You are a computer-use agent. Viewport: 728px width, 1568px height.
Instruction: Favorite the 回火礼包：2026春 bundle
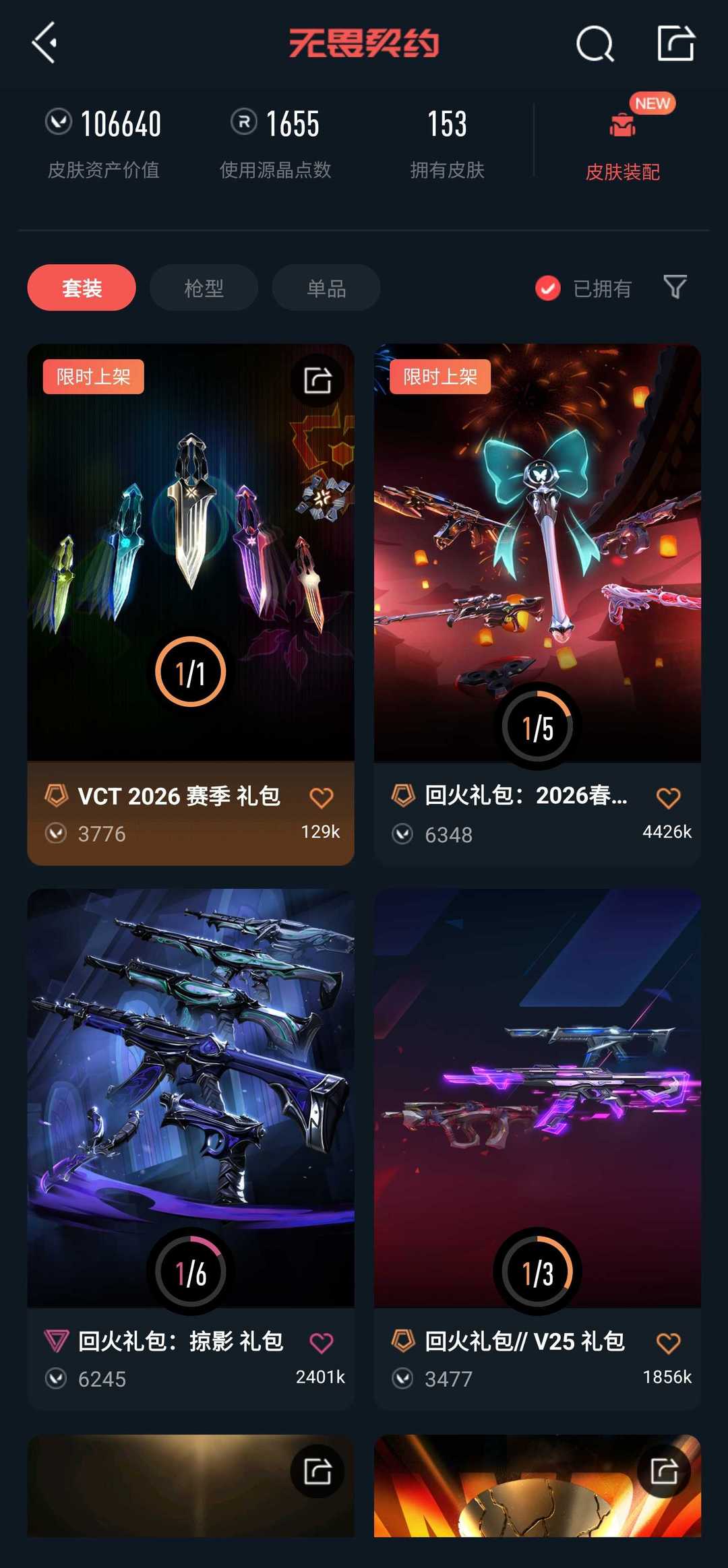pyautogui.click(x=668, y=798)
